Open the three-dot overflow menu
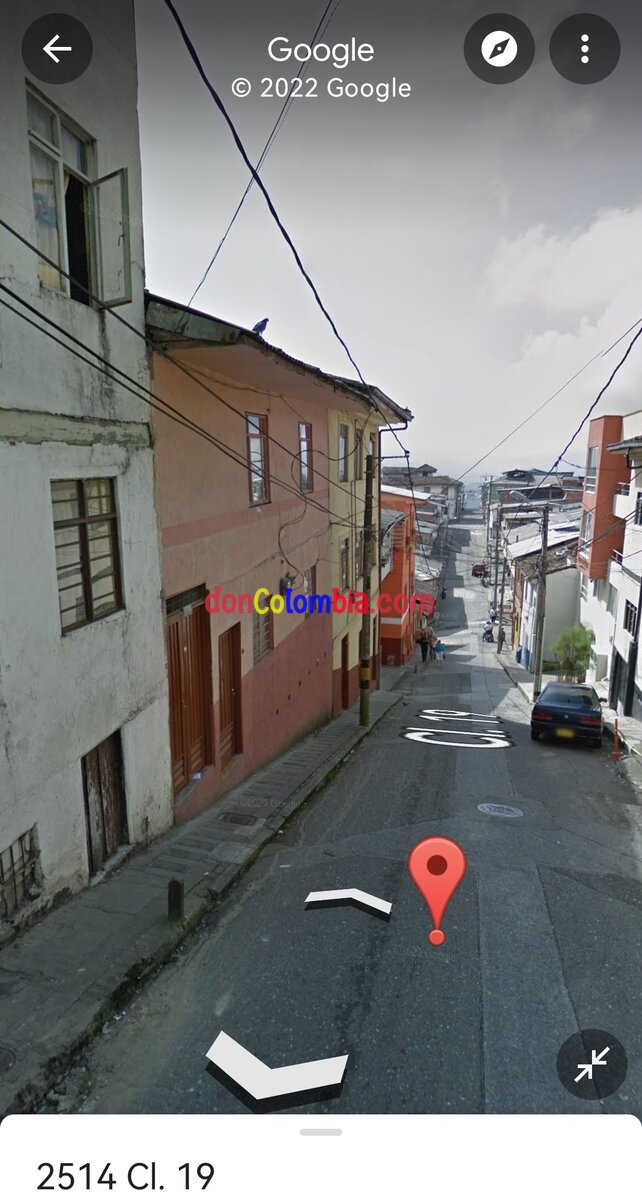The width and height of the screenshot is (642, 1200). point(584,49)
